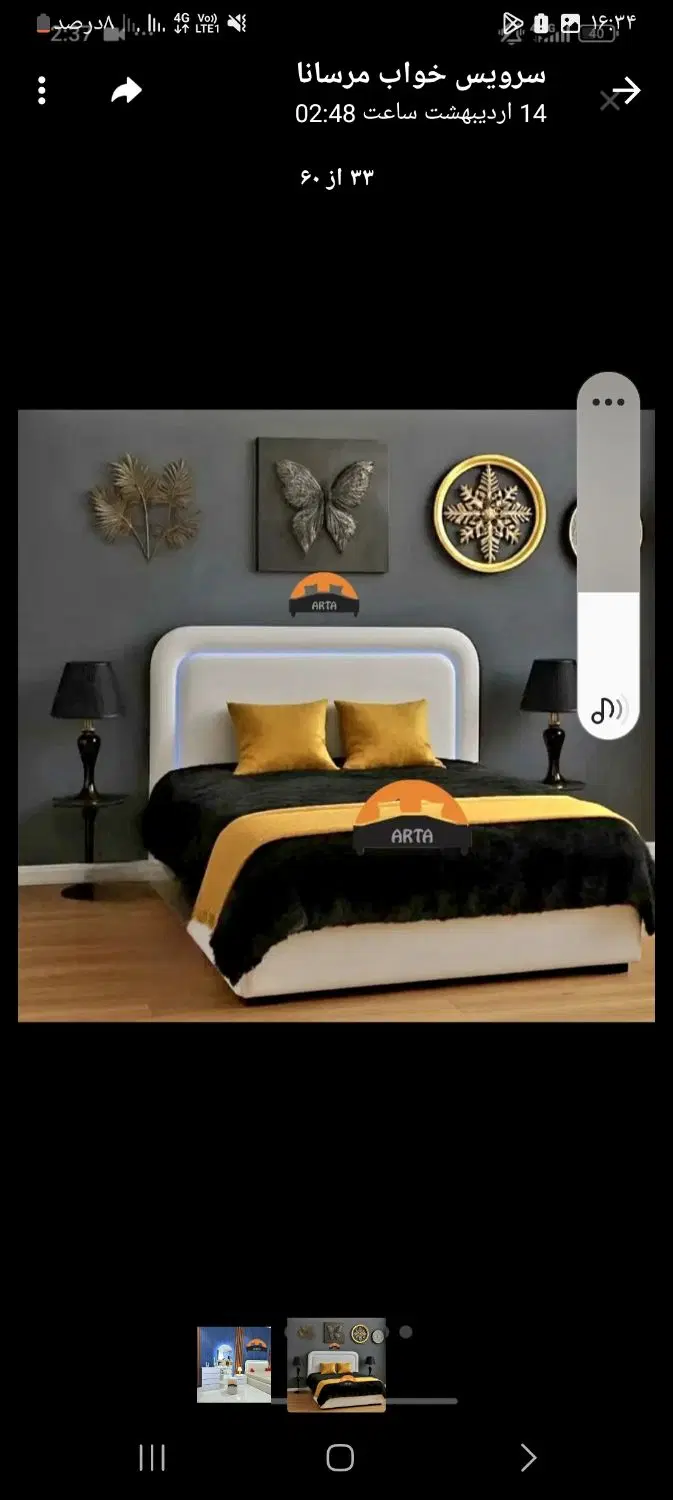Share this photo with the forward arrow

click(x=126, y=92)
